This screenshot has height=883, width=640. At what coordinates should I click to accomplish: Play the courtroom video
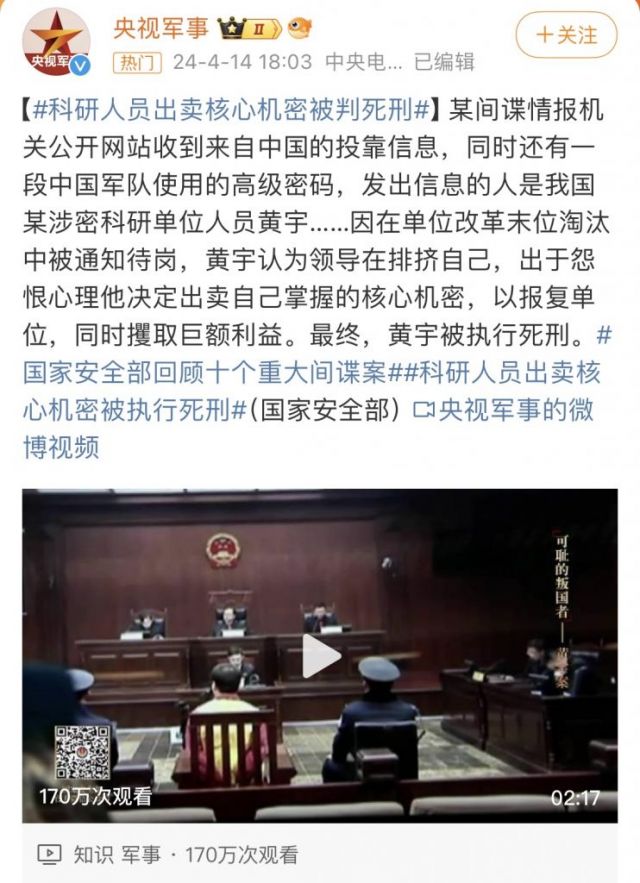point(321,655)
